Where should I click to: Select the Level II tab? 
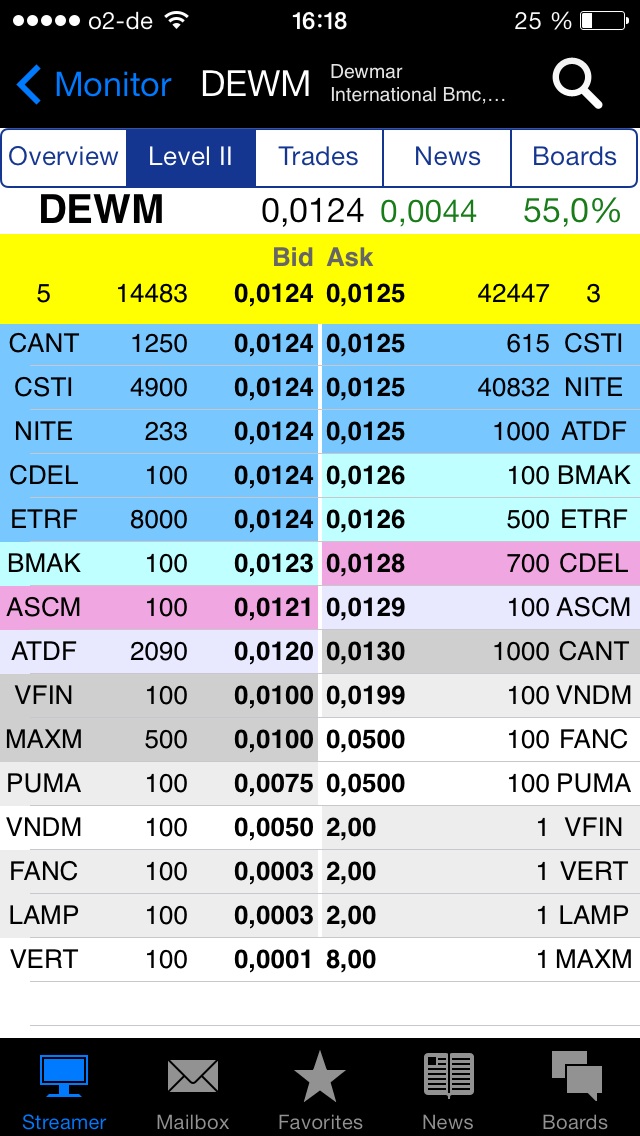coord(190,157)
